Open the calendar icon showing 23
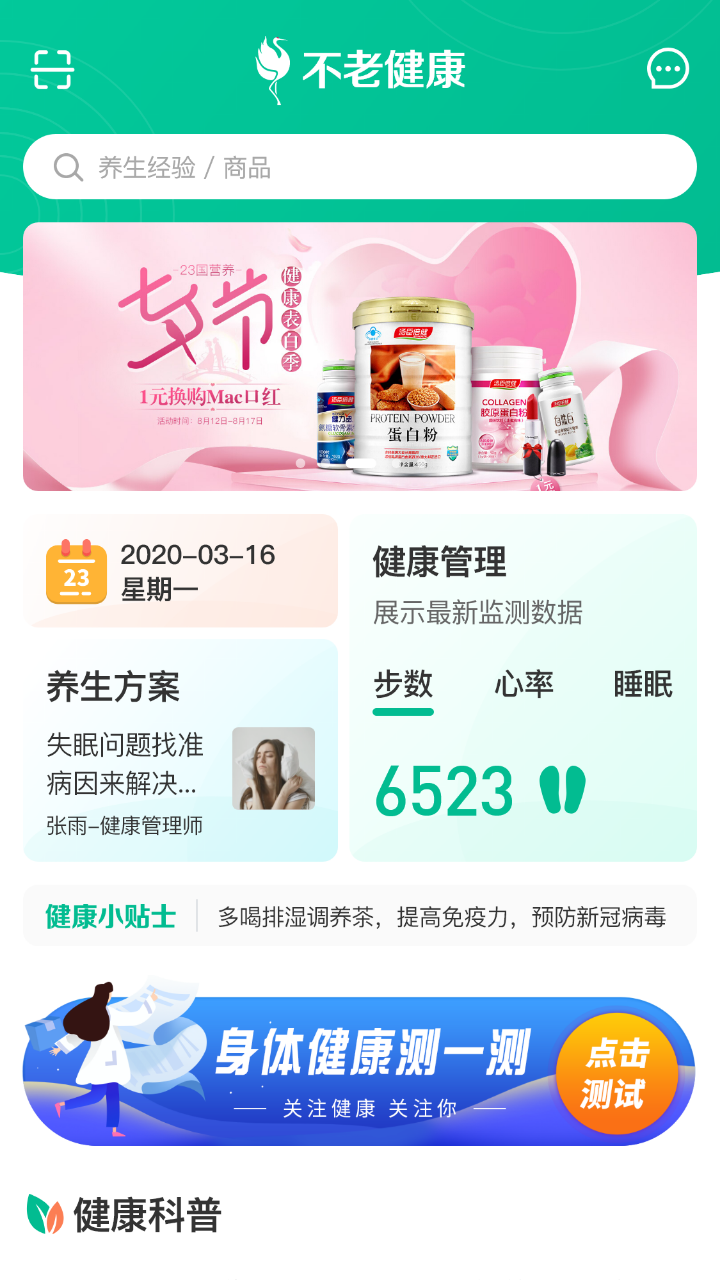 point(72,571)
